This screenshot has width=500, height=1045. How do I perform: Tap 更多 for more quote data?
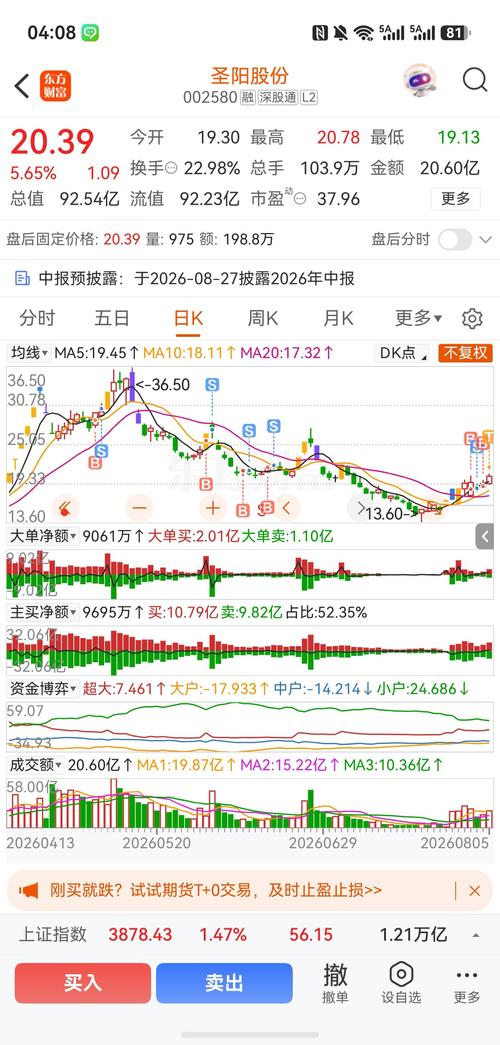point(455,199)
